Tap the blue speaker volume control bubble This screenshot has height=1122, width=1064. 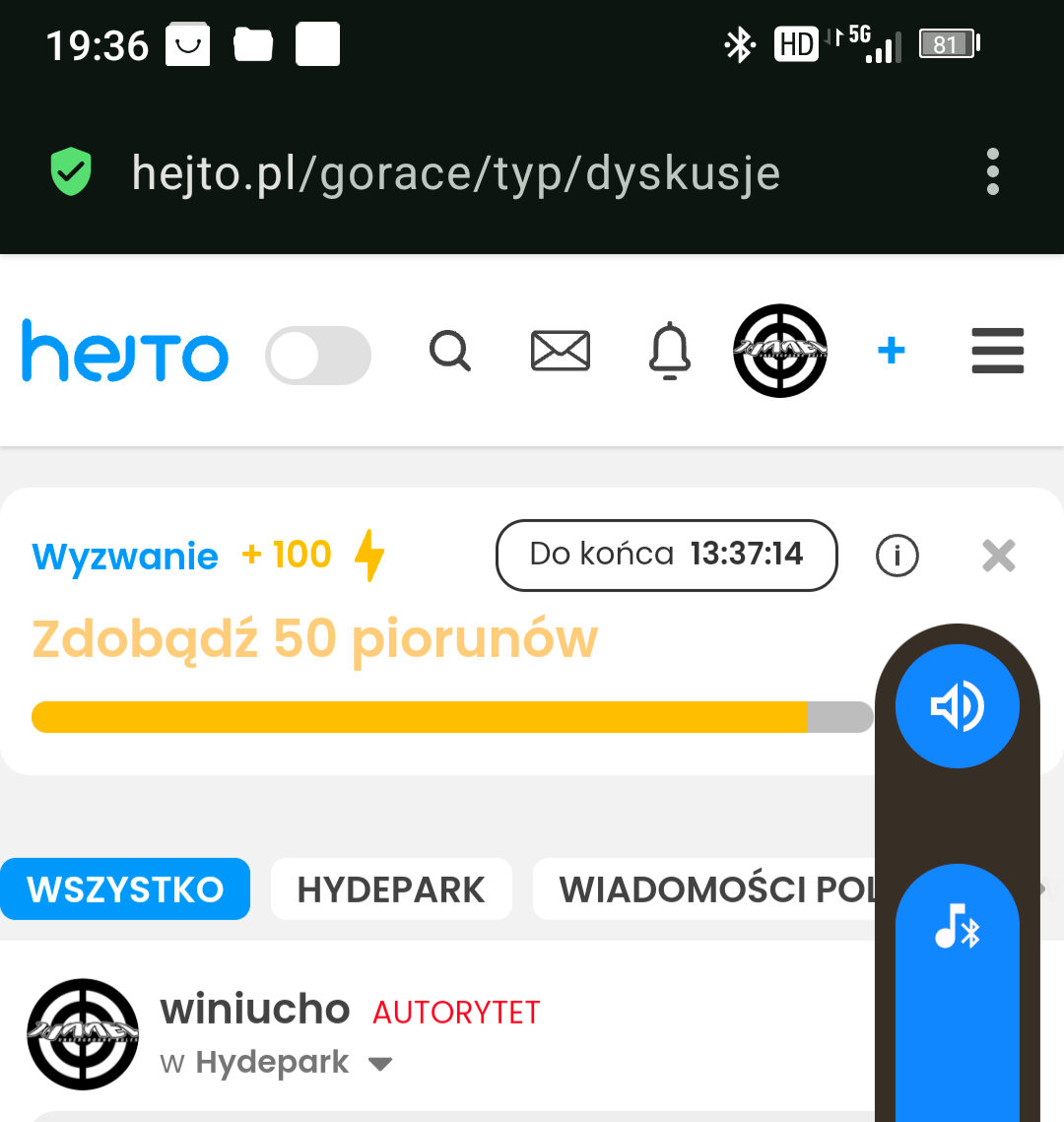(957, 703)
